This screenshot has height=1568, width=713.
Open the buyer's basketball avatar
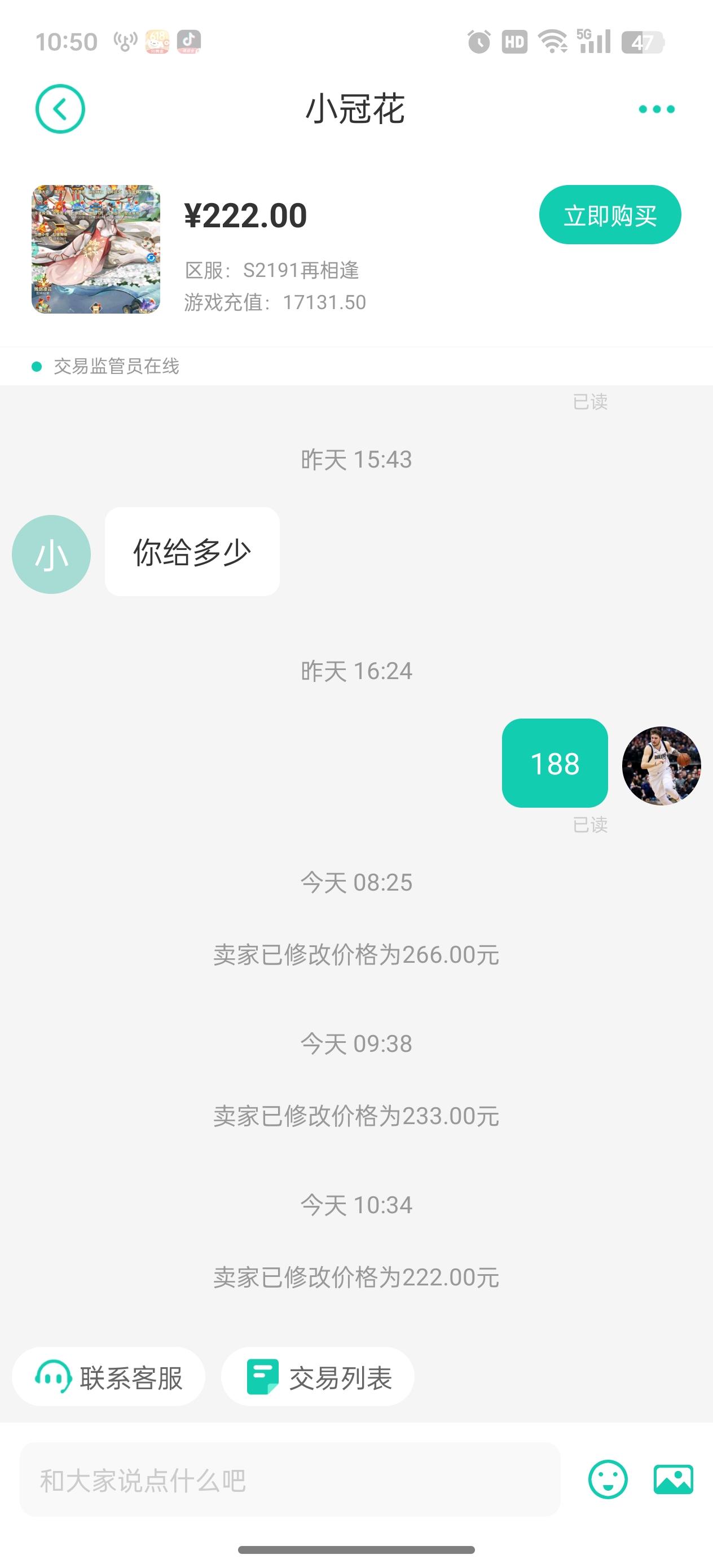pos(661,767)
